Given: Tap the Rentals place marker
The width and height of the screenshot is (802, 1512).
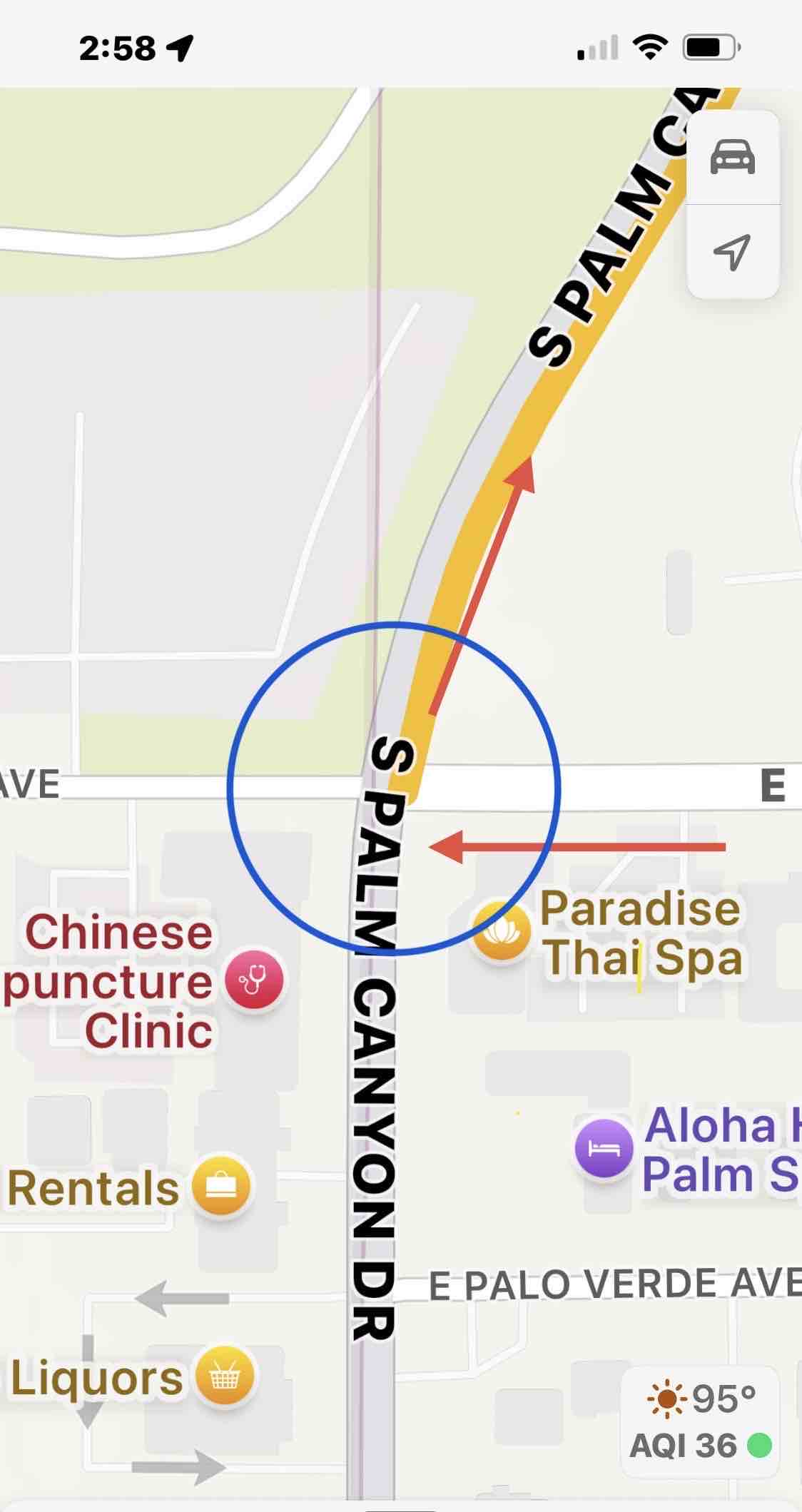Looking at the screenshot, I should pos(223,1186).
